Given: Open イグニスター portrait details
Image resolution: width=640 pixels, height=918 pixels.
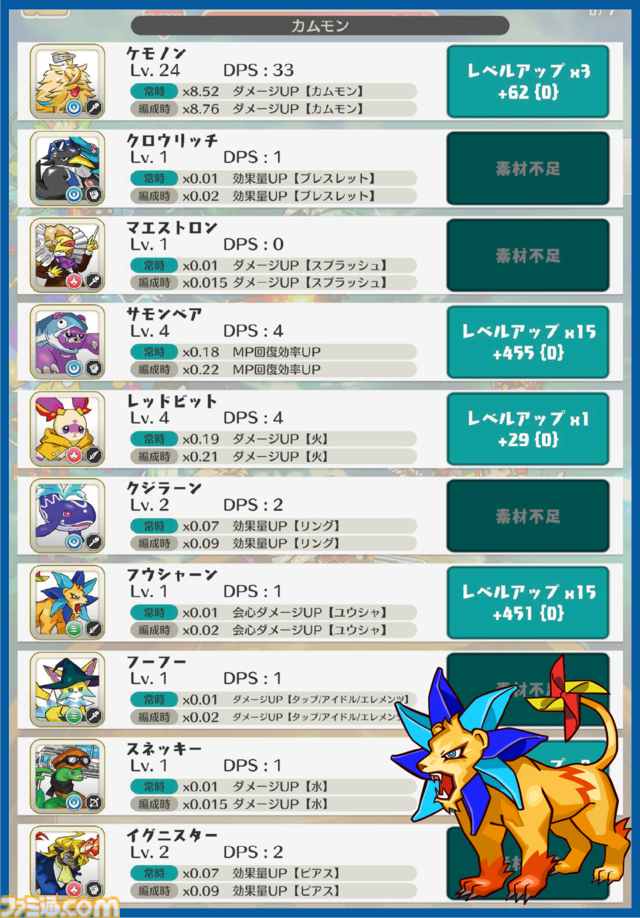Looking at the screenshot, I should 66,862.
